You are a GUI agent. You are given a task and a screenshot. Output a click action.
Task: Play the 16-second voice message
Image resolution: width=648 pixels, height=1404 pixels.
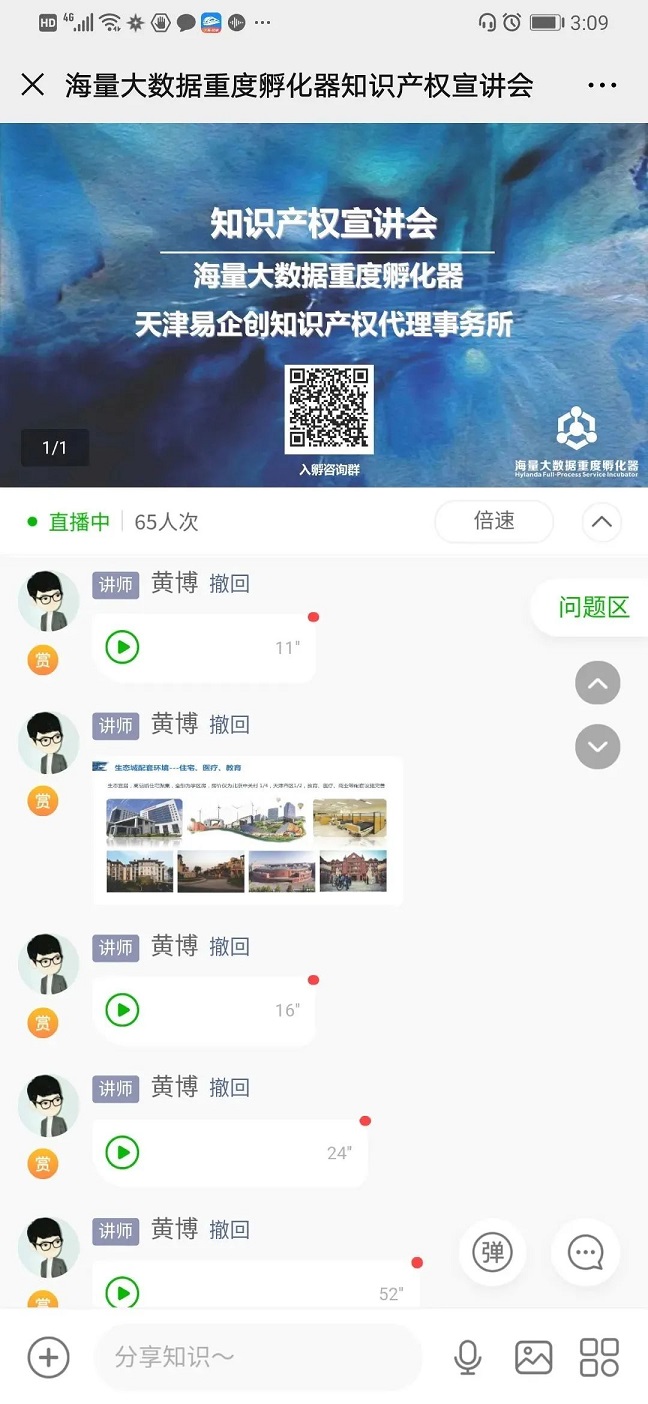(x=123, y=1010)
